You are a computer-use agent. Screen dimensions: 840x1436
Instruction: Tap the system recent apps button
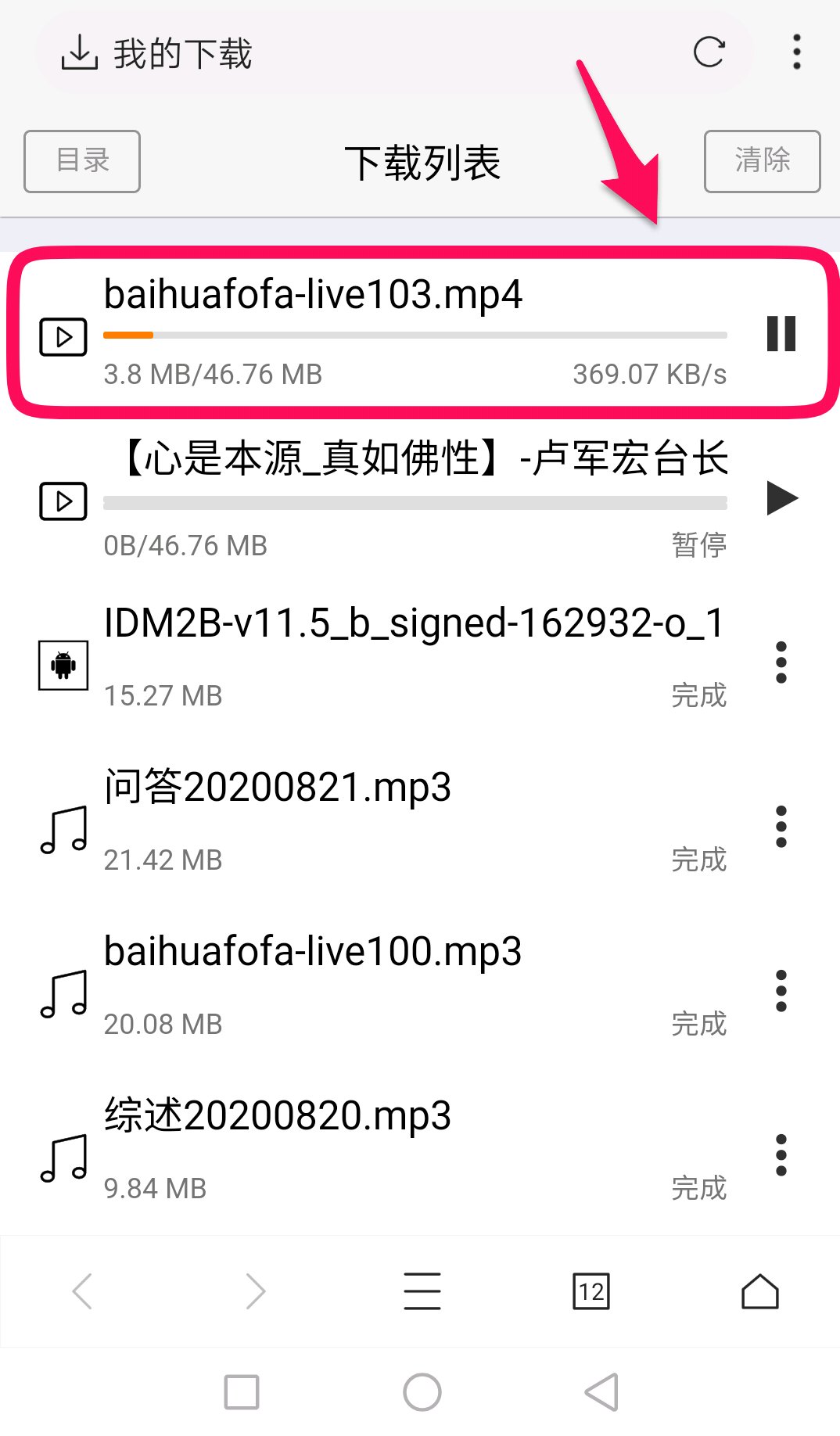click(x=242, y=1392)
